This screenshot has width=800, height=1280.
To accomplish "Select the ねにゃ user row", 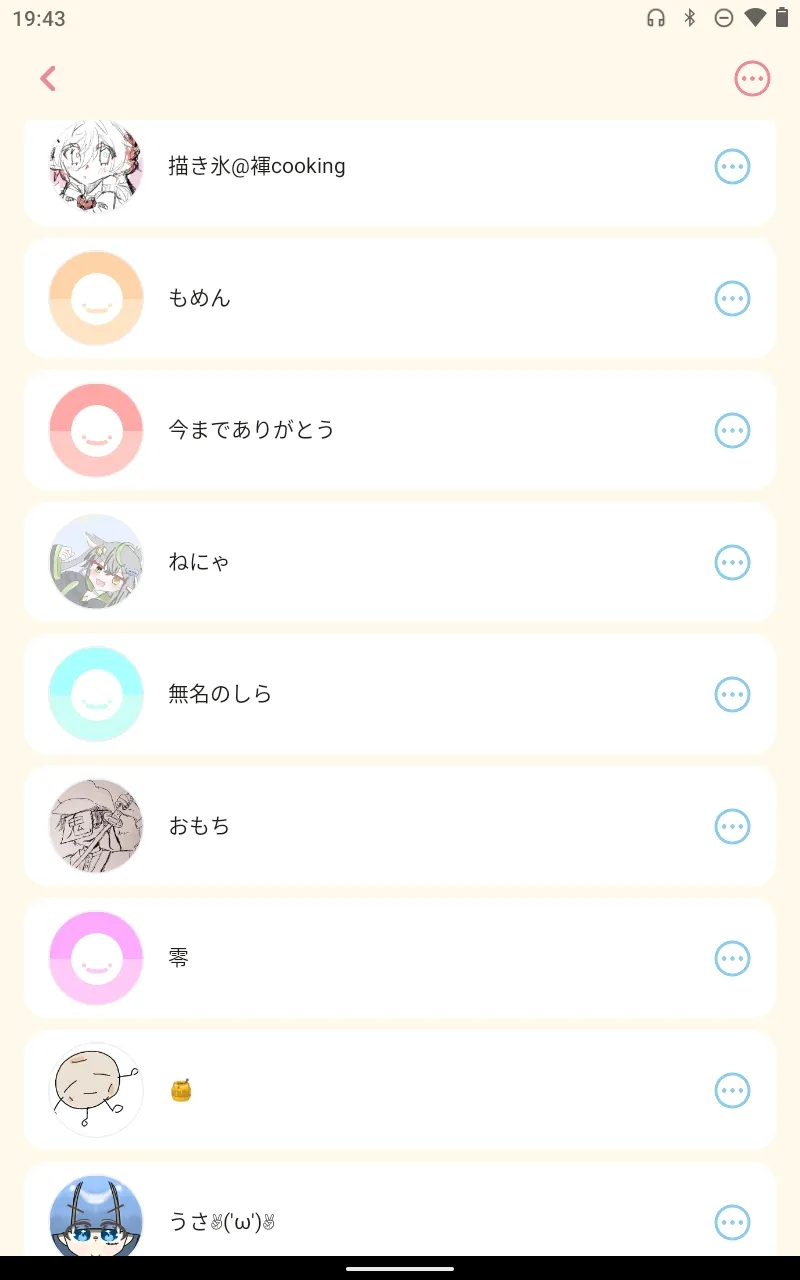I will coord(400,562).
